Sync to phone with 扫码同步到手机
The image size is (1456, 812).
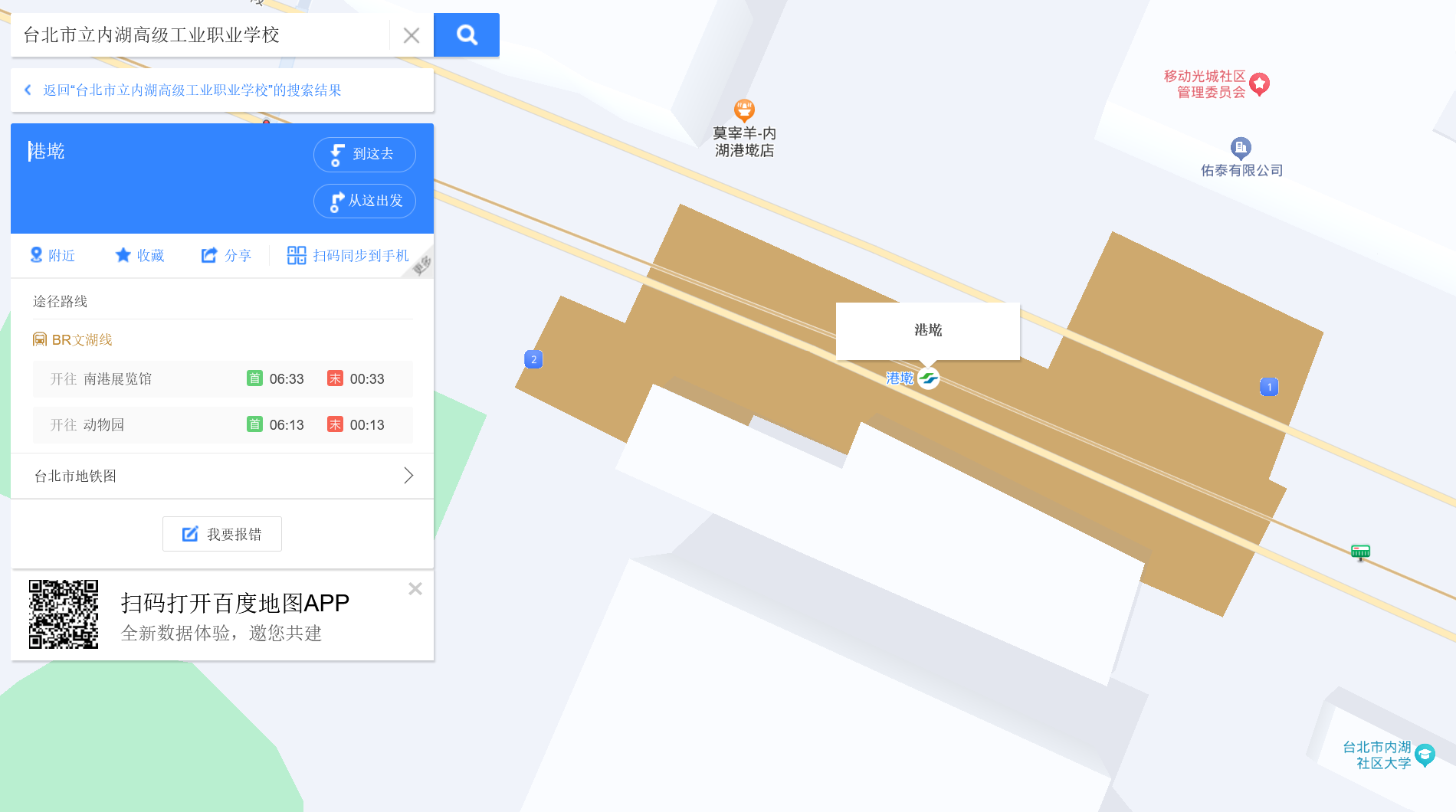coord(349,256)
